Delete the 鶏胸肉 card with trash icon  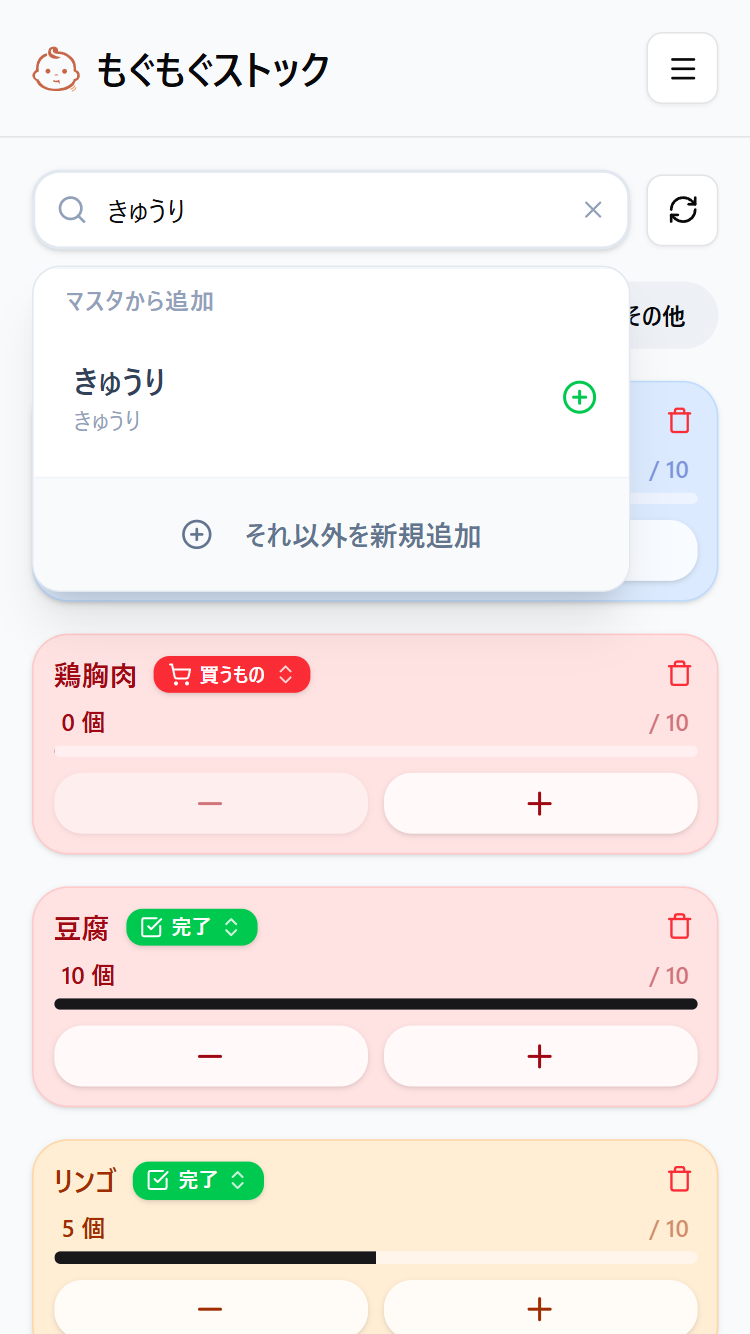click(679, 674)
